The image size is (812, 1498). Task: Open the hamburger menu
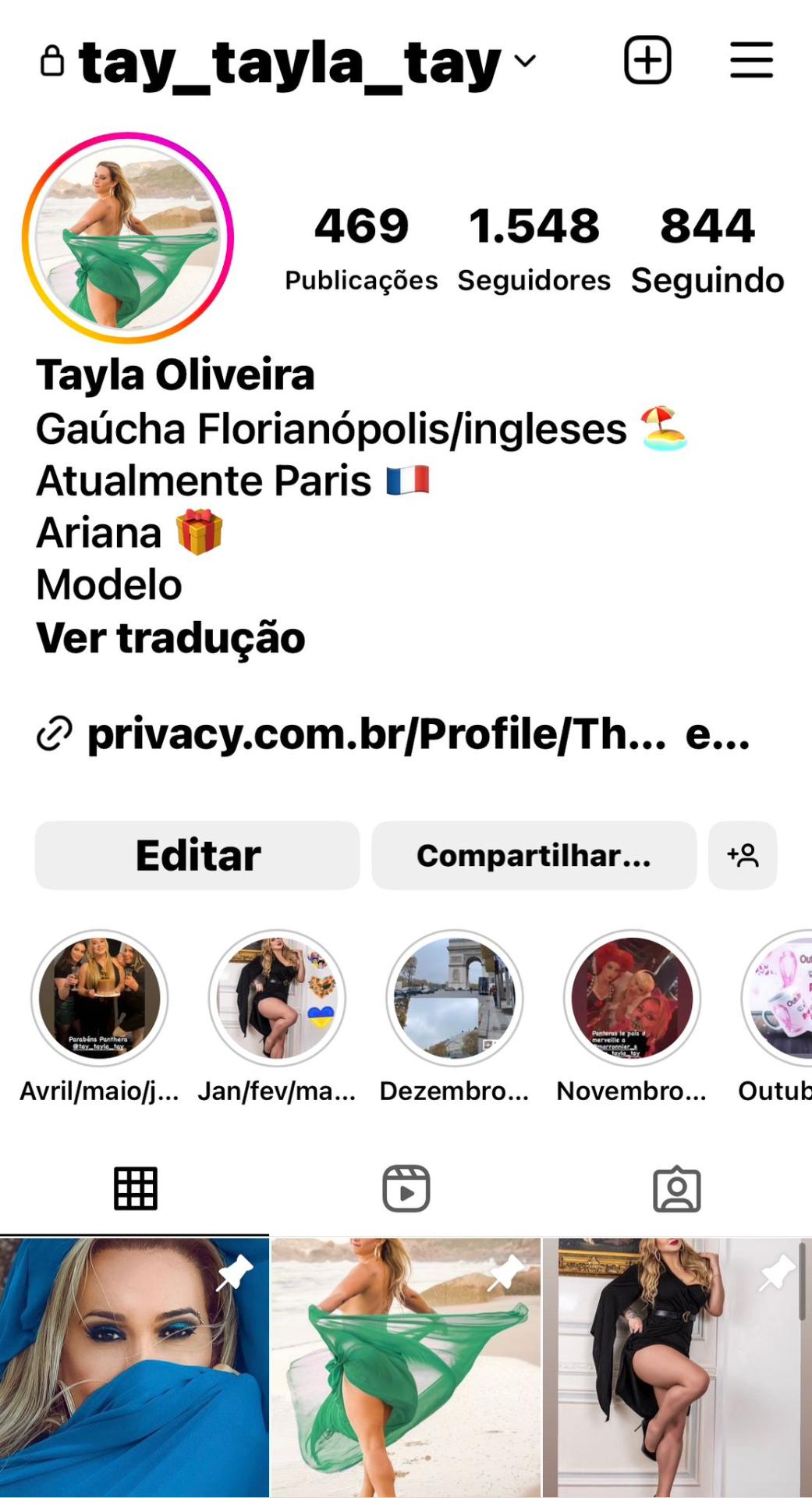[751, 60]
